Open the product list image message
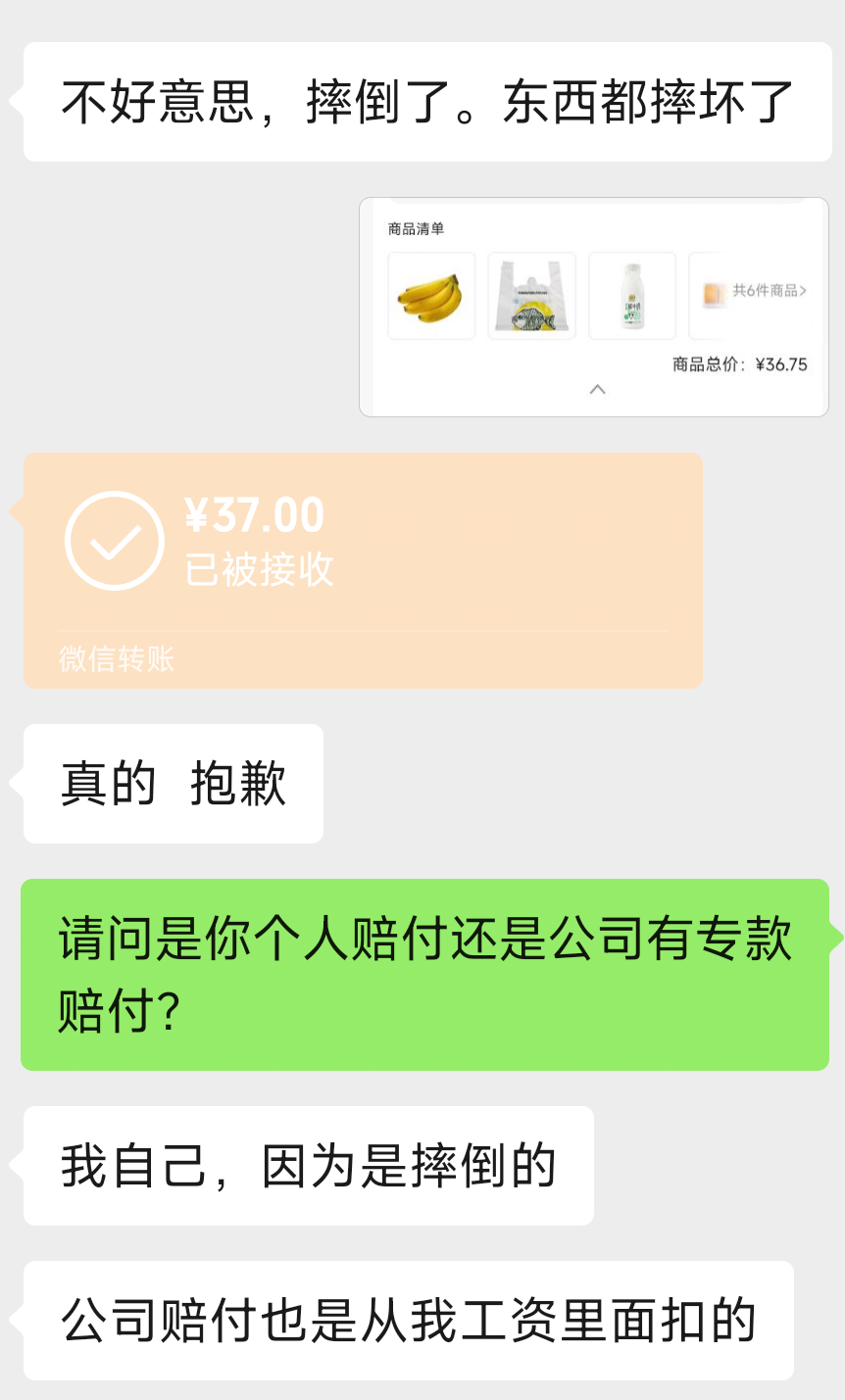 pyautogui.click(x=593, y=307)
